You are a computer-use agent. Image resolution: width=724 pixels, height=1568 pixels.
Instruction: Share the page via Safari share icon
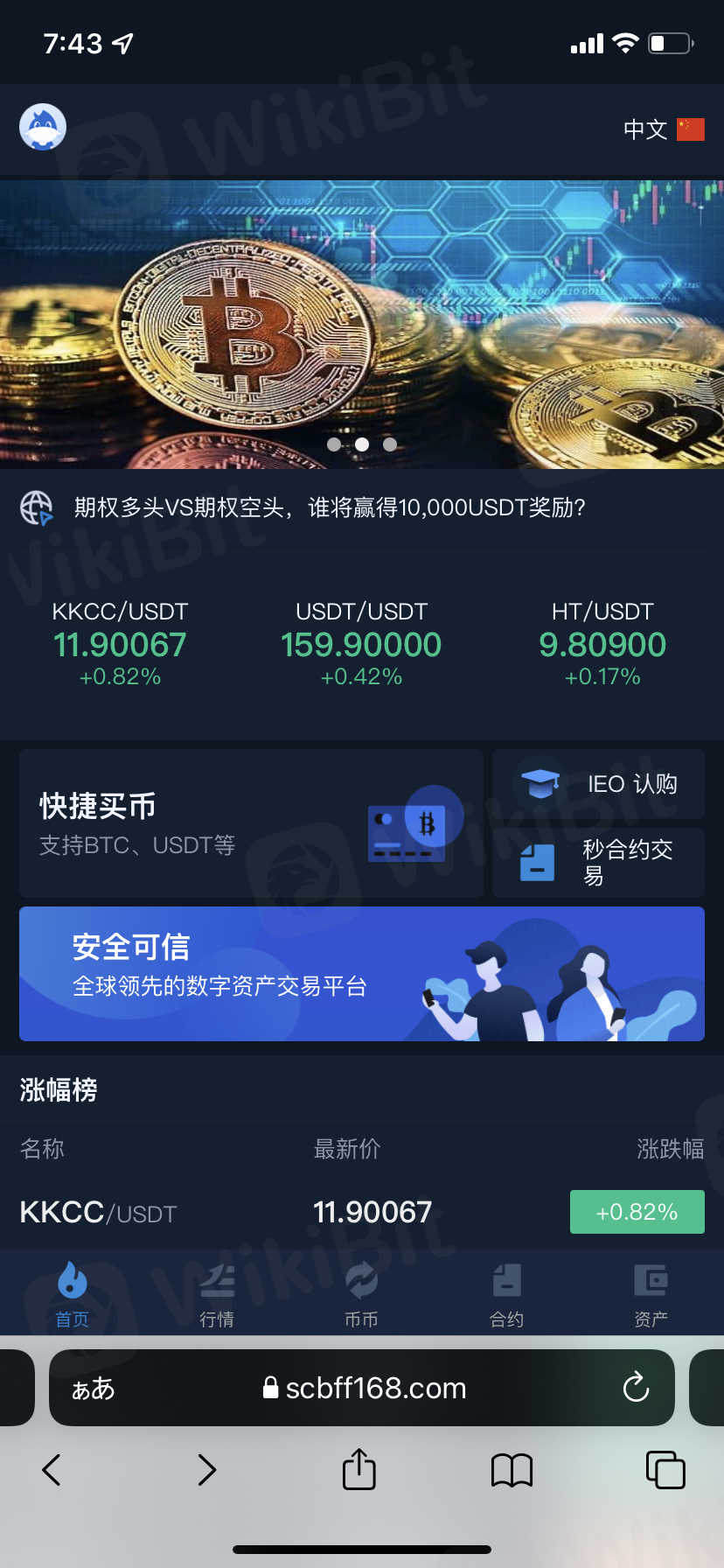(x=359, y=1470)
